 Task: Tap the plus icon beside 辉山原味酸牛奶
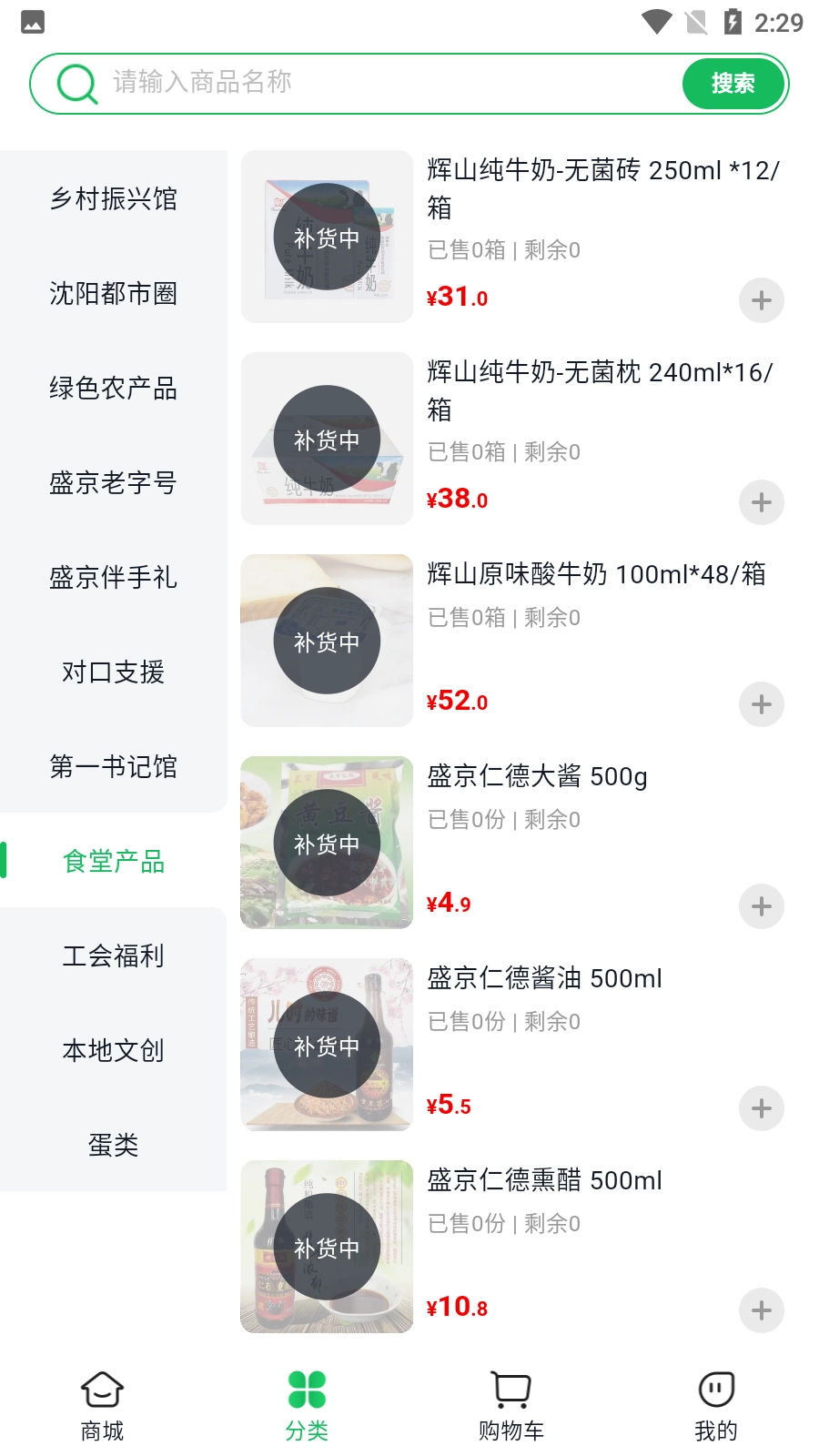761,704
